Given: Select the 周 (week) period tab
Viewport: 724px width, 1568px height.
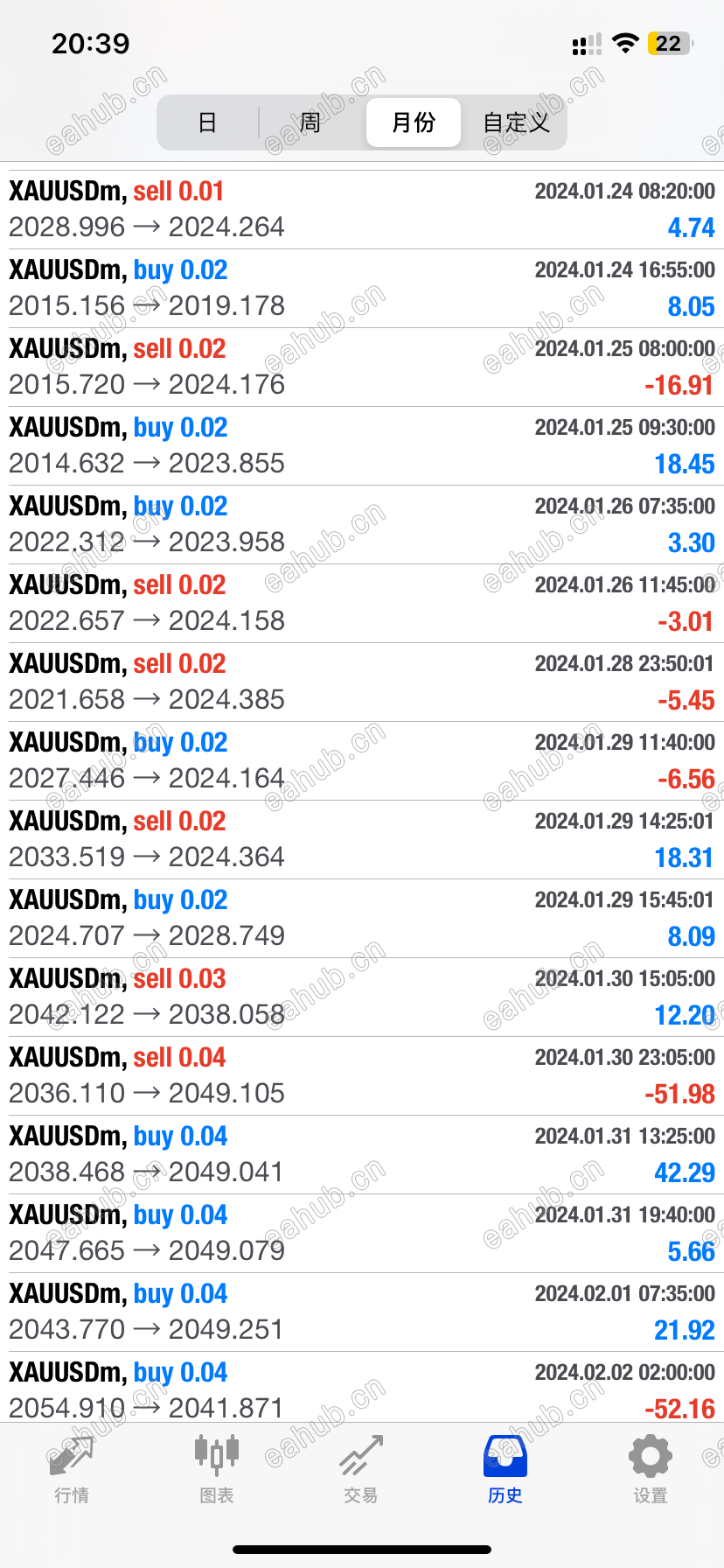Looking at the screenshot, I should [310, 122].
